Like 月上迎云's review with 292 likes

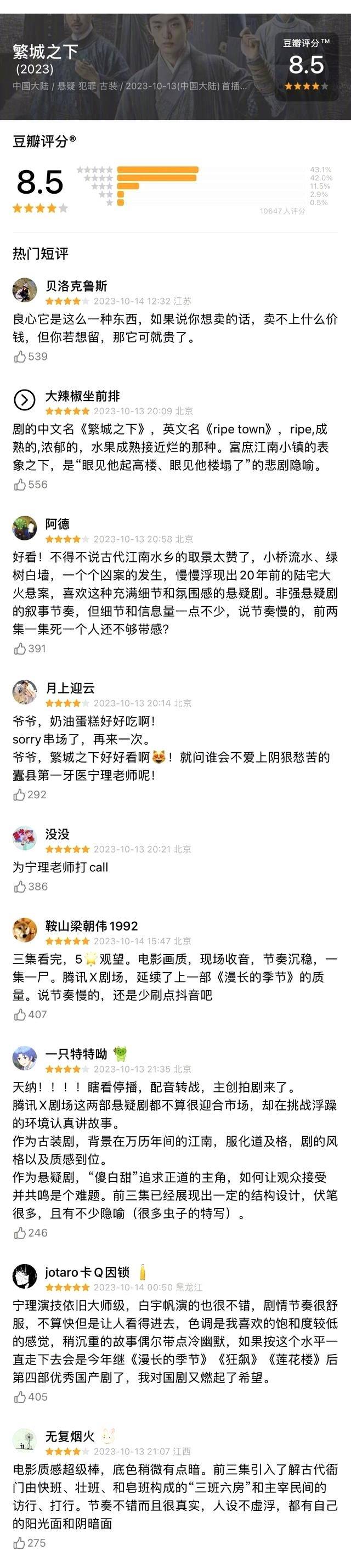20,795
